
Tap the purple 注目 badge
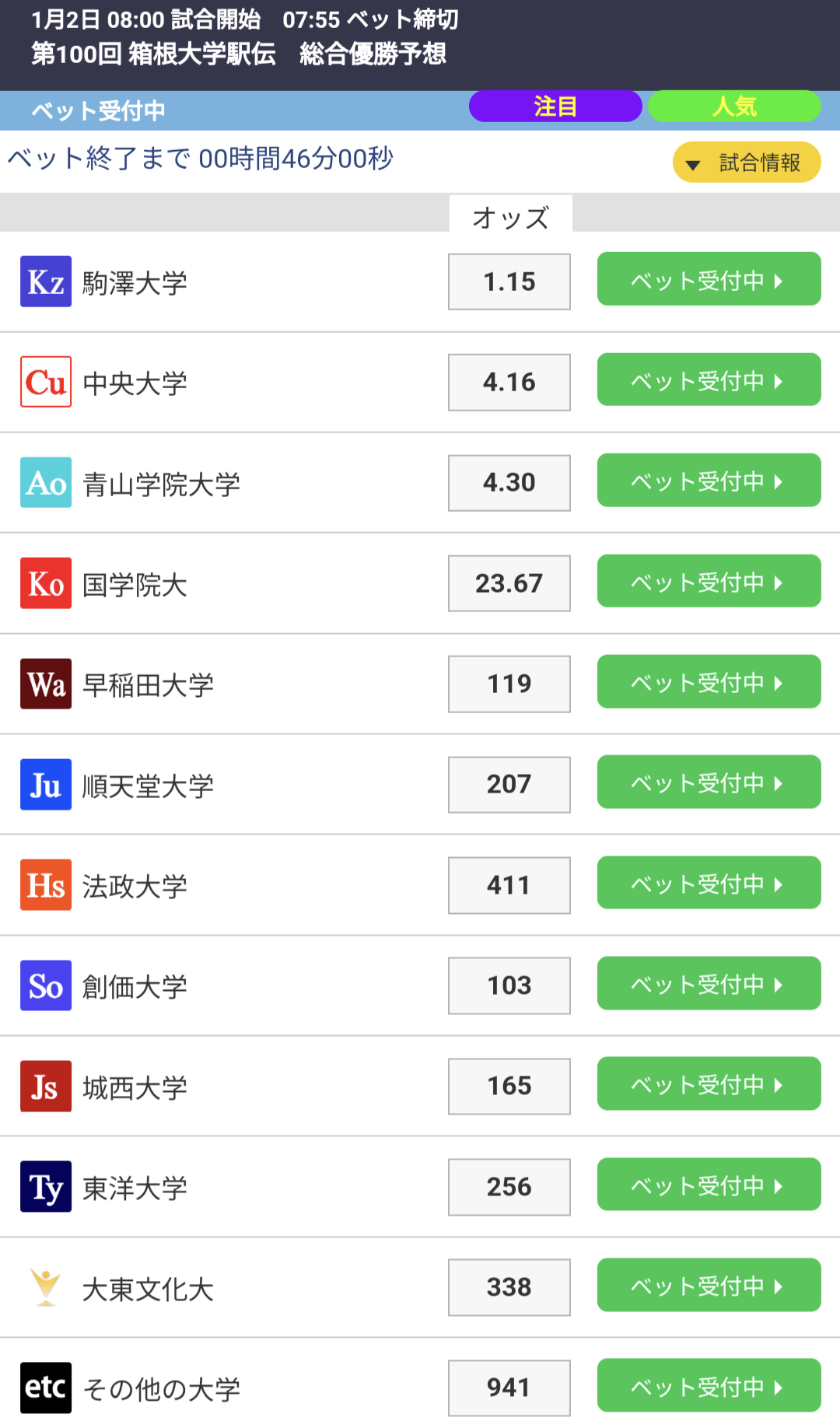[x=555, y=107]
